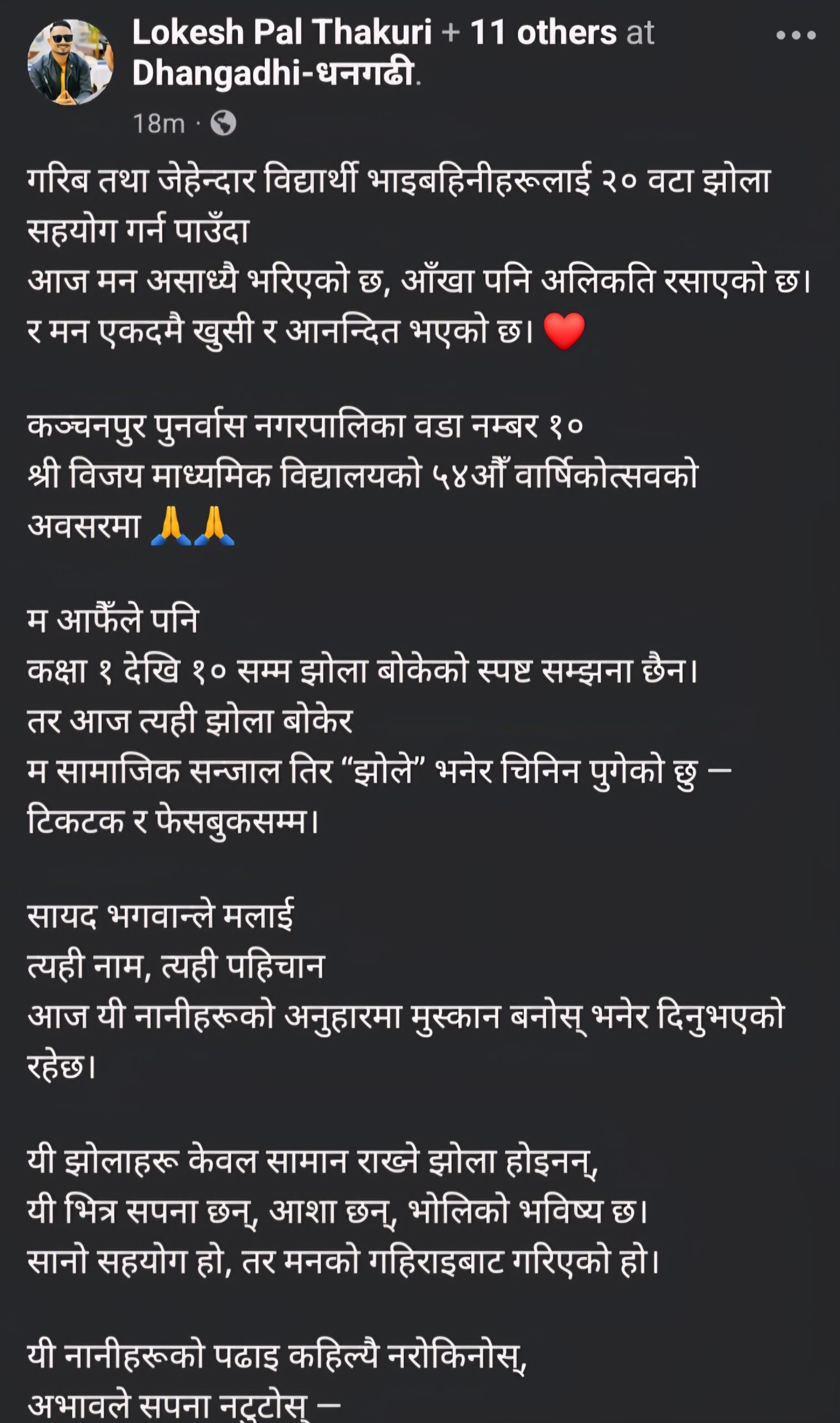
Task: View the 11 others tagged
Action: click(x=543, y=32)
